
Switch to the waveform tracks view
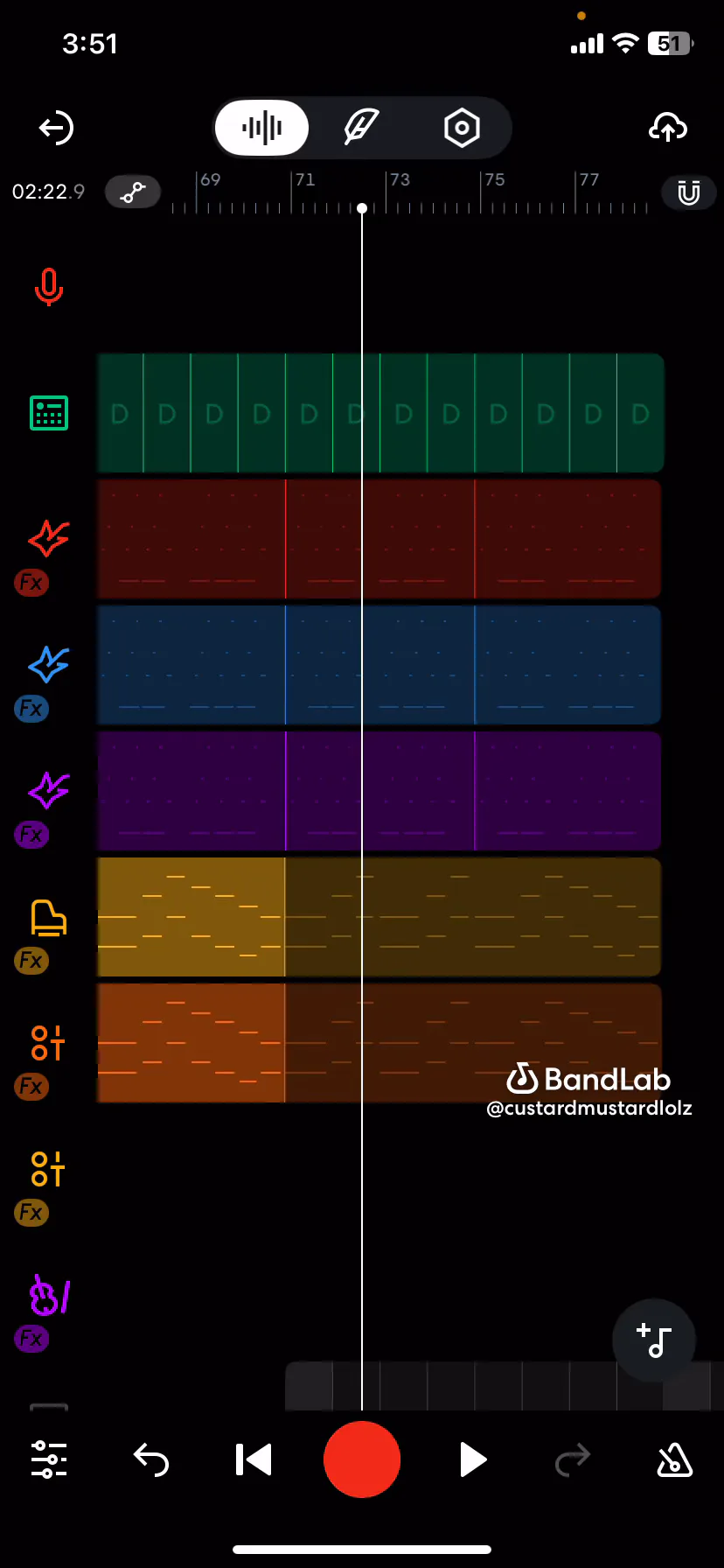tap(262, 129)
